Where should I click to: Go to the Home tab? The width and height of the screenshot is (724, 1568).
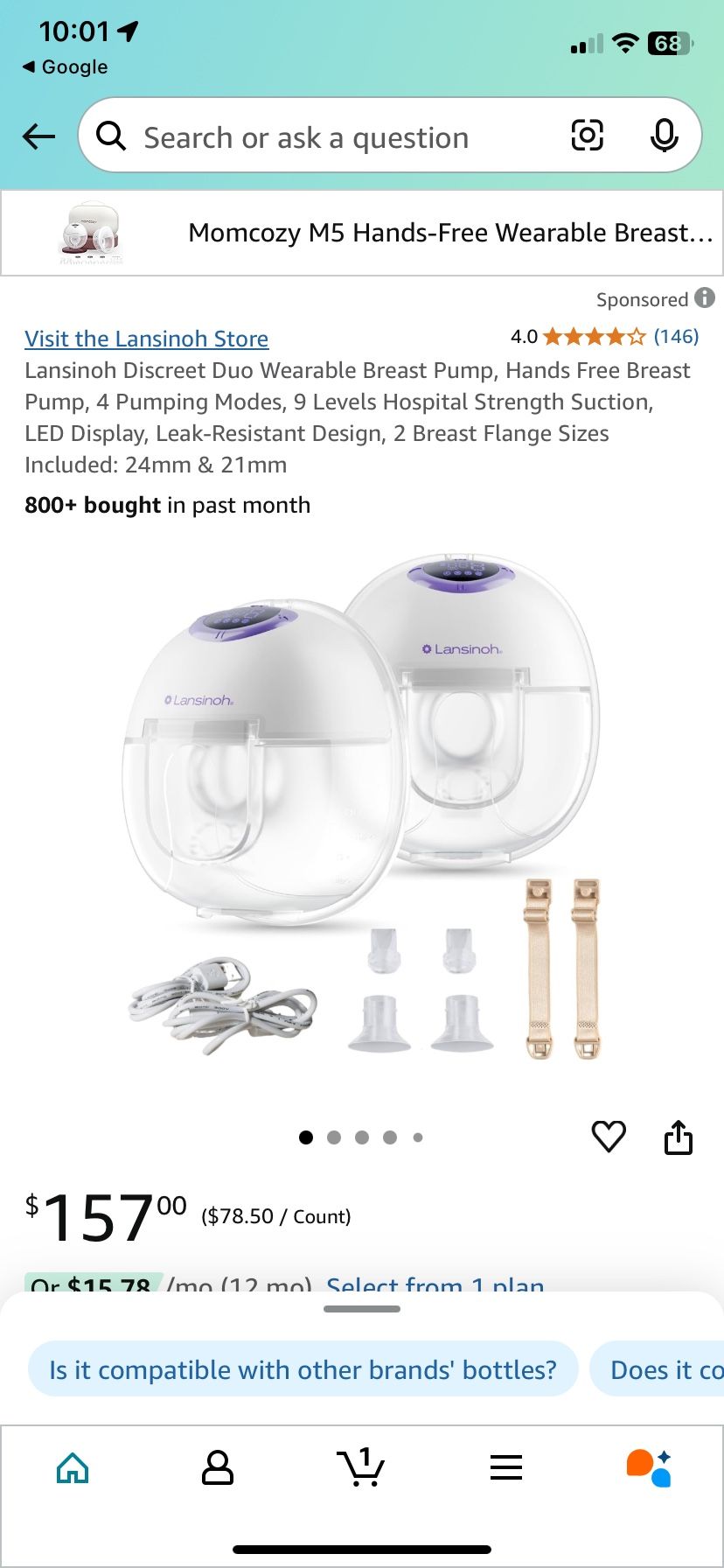pyautogui.click(x=73, y=1467)
